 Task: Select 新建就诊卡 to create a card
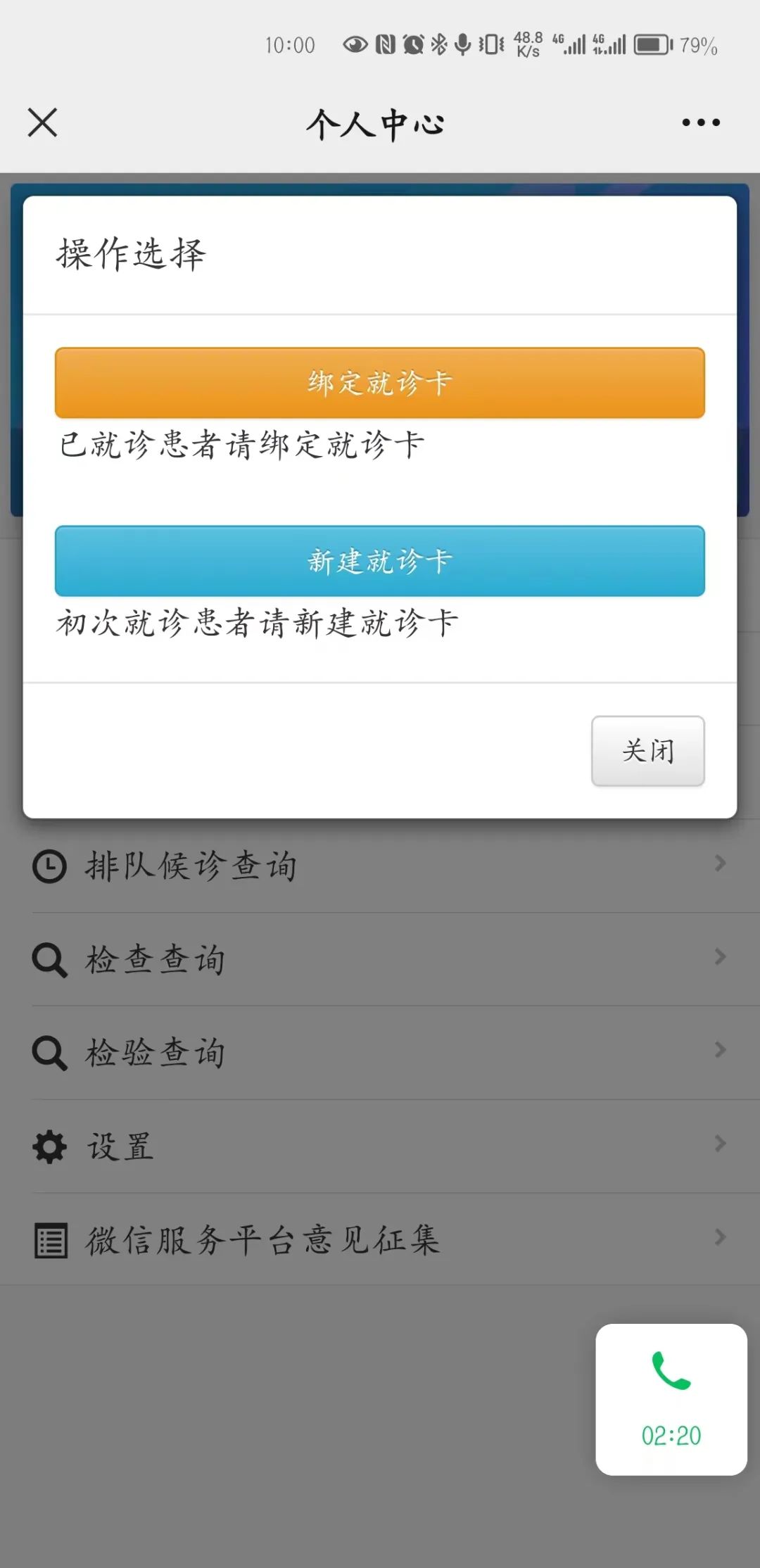380,561
